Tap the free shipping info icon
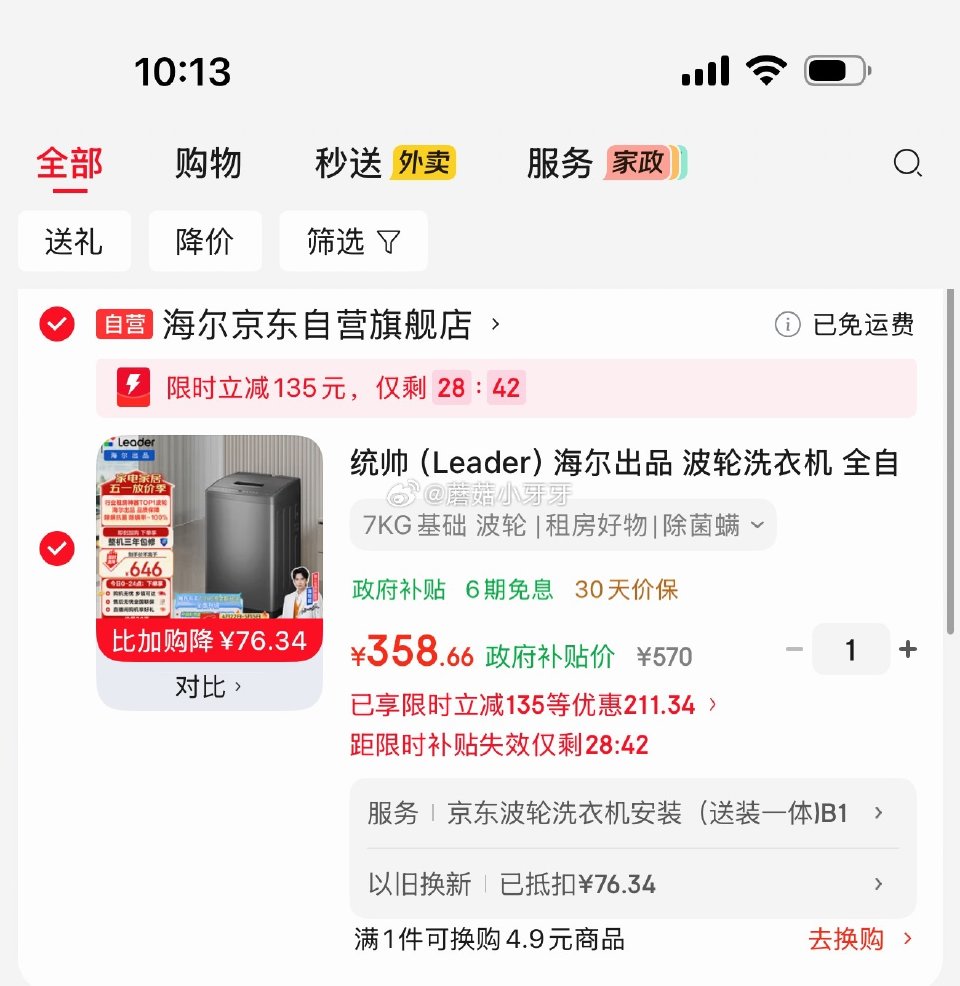Screen dimensions: 960x986 point(789,325)
